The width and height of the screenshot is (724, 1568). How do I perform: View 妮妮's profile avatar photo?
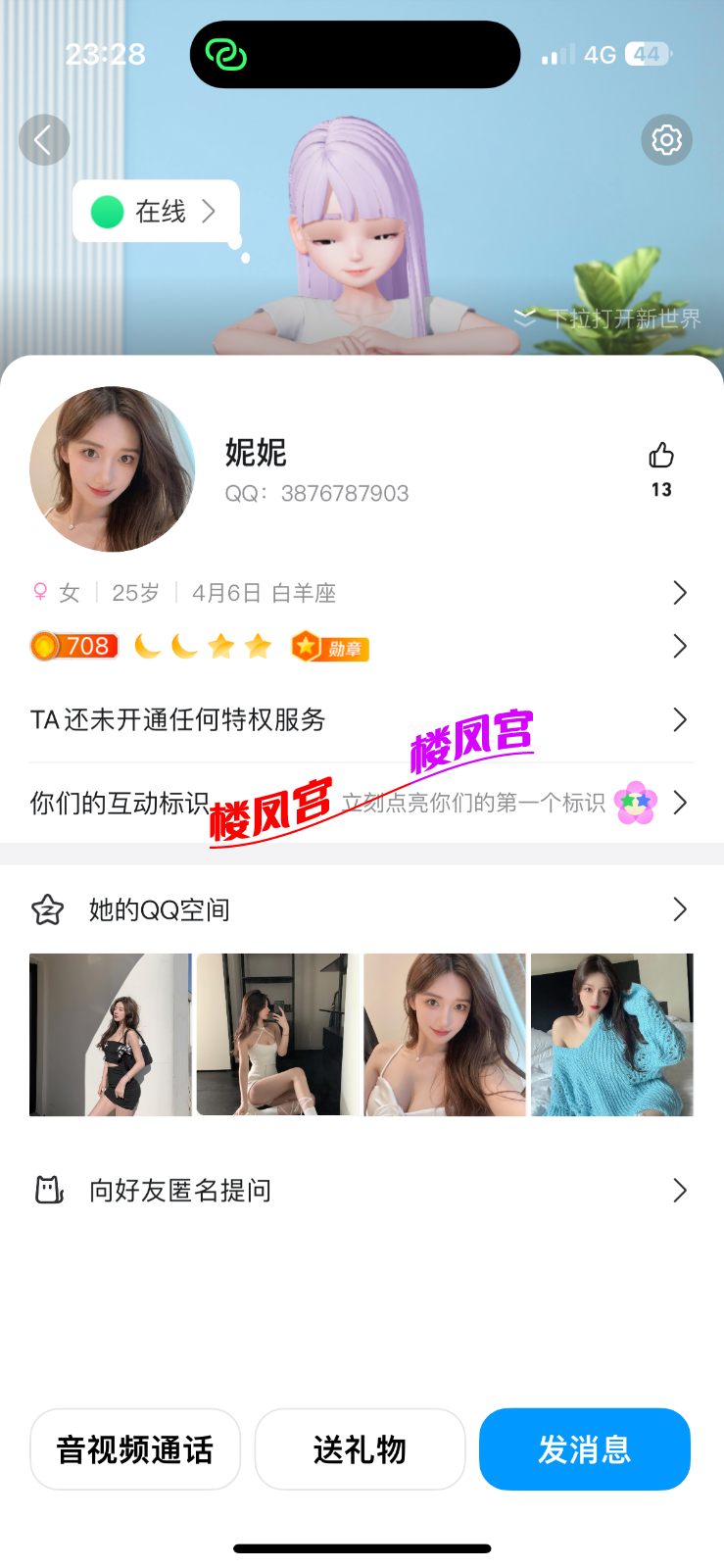112,469
